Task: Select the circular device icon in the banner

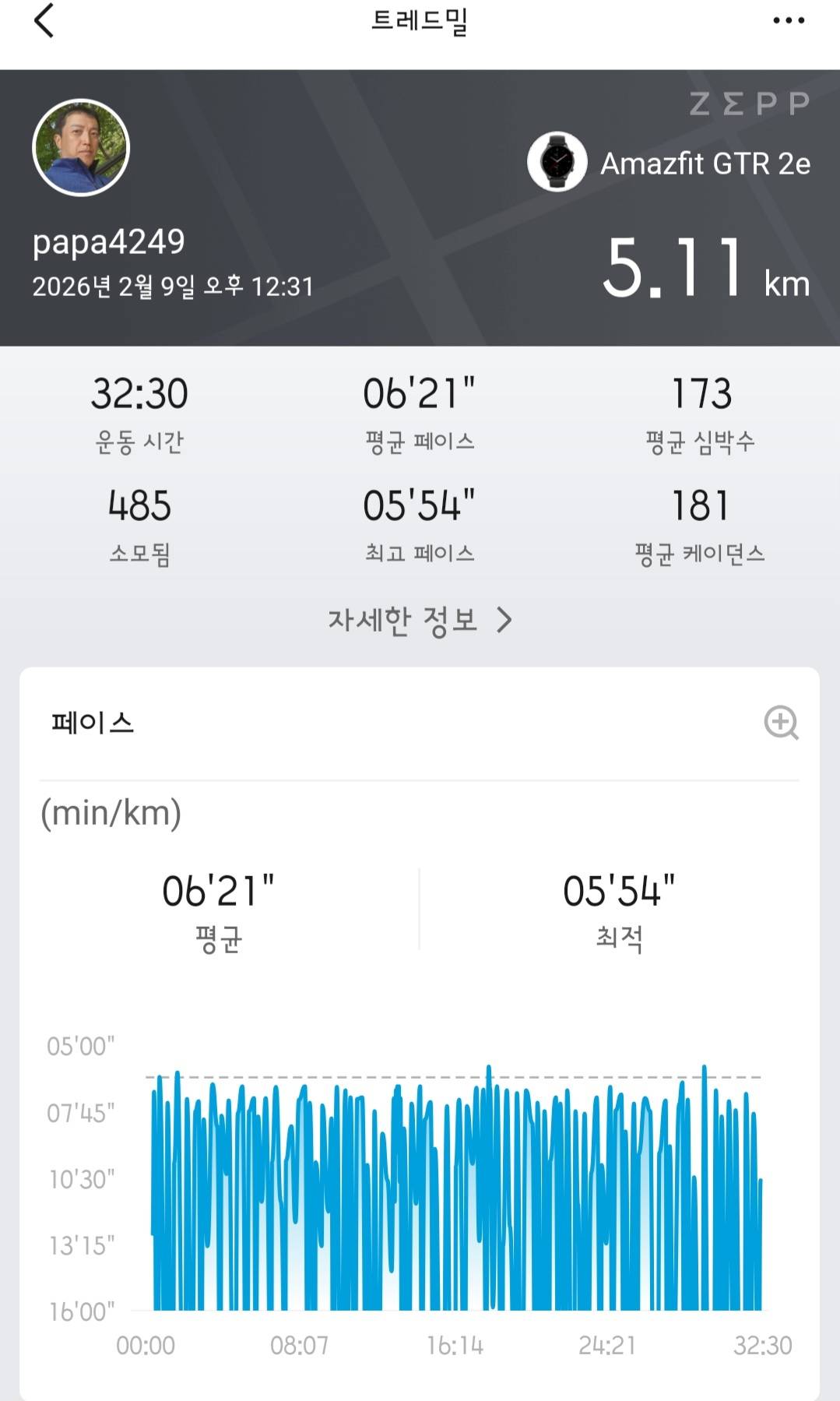Action: pos(559,160)
